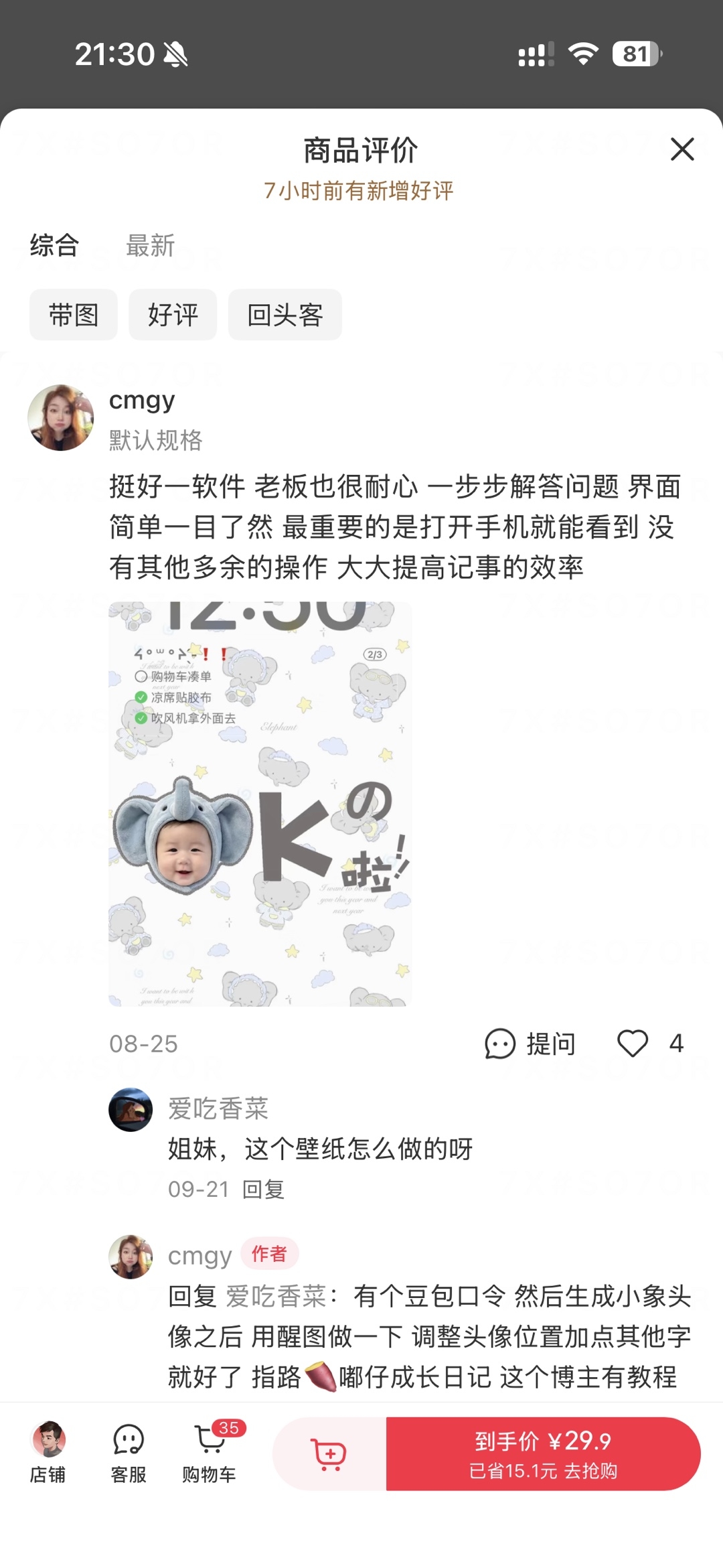The height and width of the screenshot is (1568, 723).
Task: Select the 综合 tab
Action: 54,245
